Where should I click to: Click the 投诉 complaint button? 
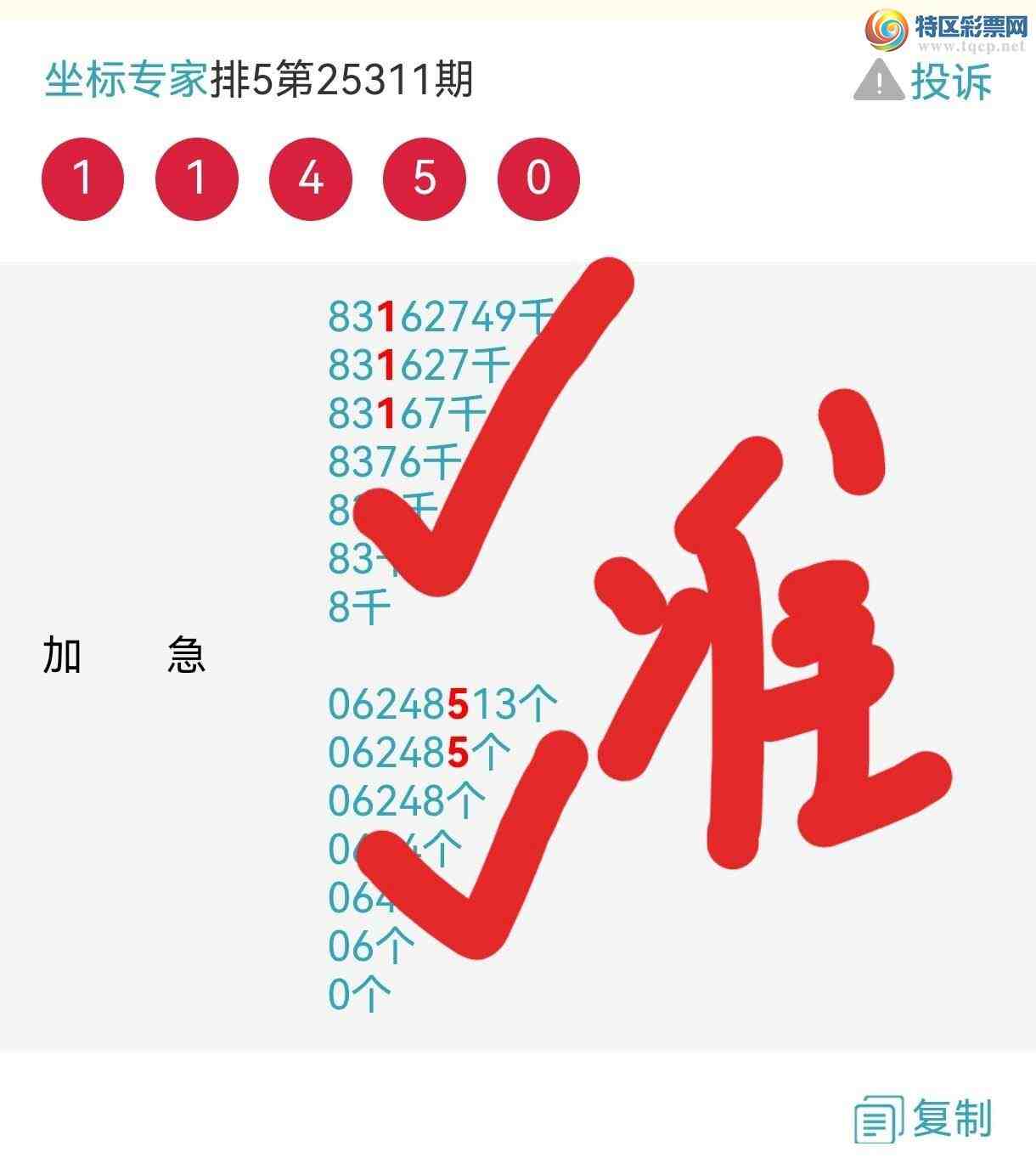953,83
